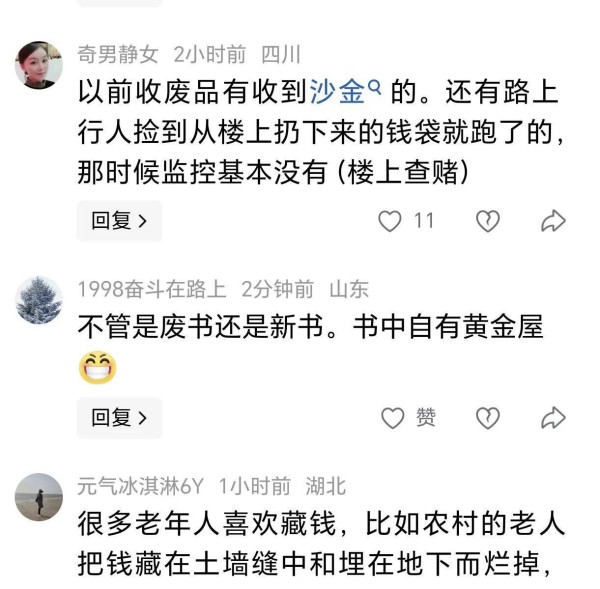Screen dimensions: 600x589
Task: Like 奇男静女's comment
Action: click(x=391, y=221)
